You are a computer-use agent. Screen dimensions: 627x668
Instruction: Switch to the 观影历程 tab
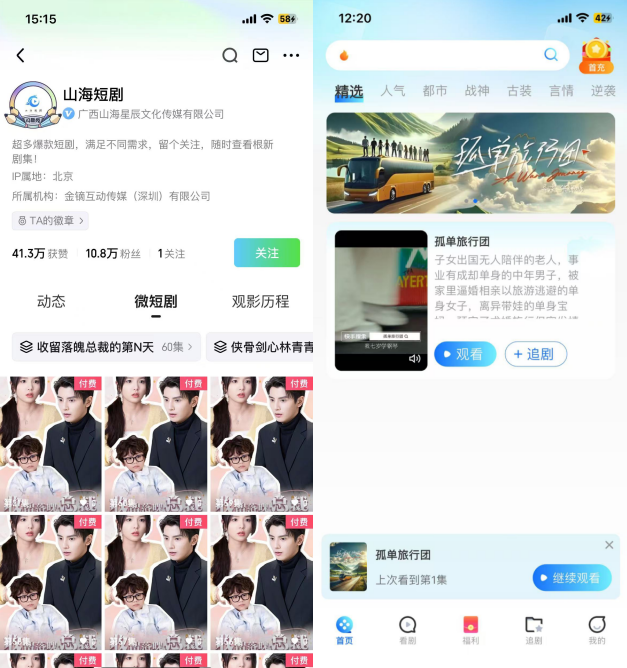click(x=260, y=301)
